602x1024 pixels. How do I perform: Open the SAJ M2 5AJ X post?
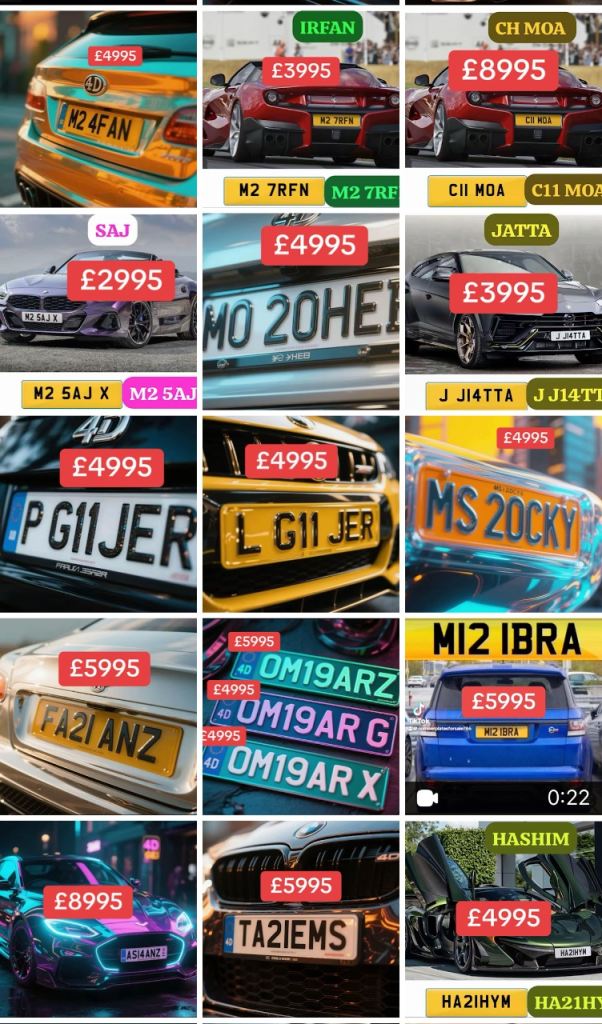[98, 310]
